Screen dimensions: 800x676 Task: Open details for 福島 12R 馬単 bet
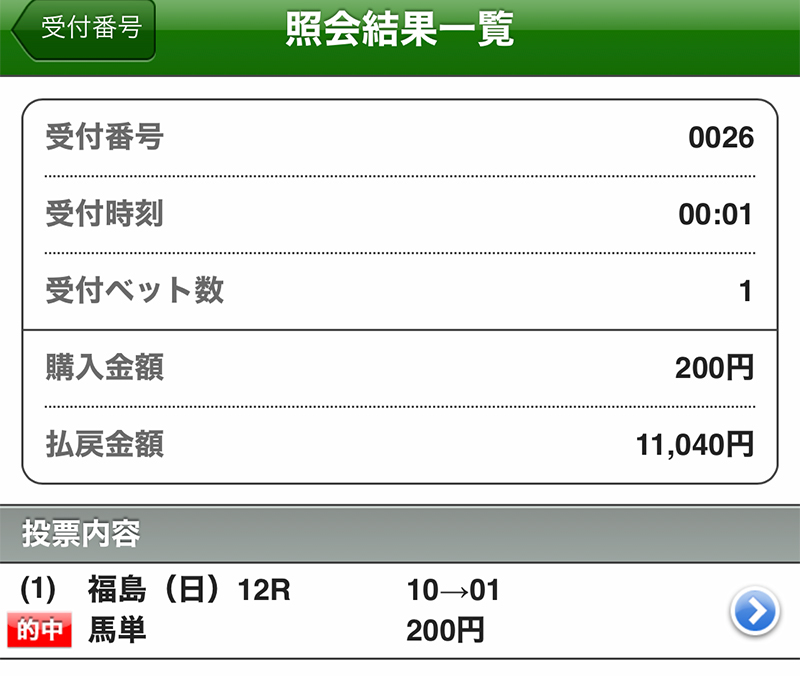(754, 612)
